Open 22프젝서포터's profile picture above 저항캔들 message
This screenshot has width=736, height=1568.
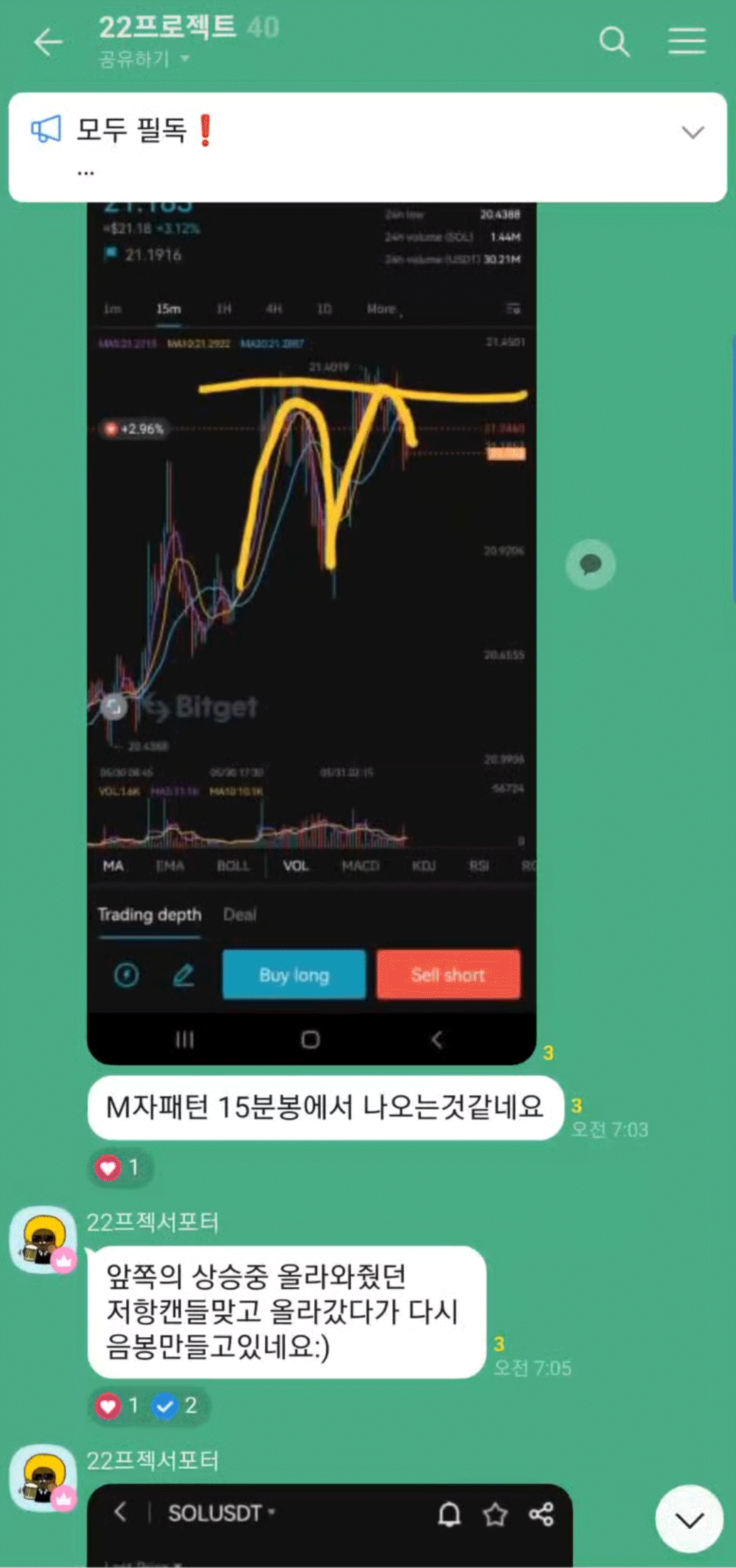pos(44,1239)
